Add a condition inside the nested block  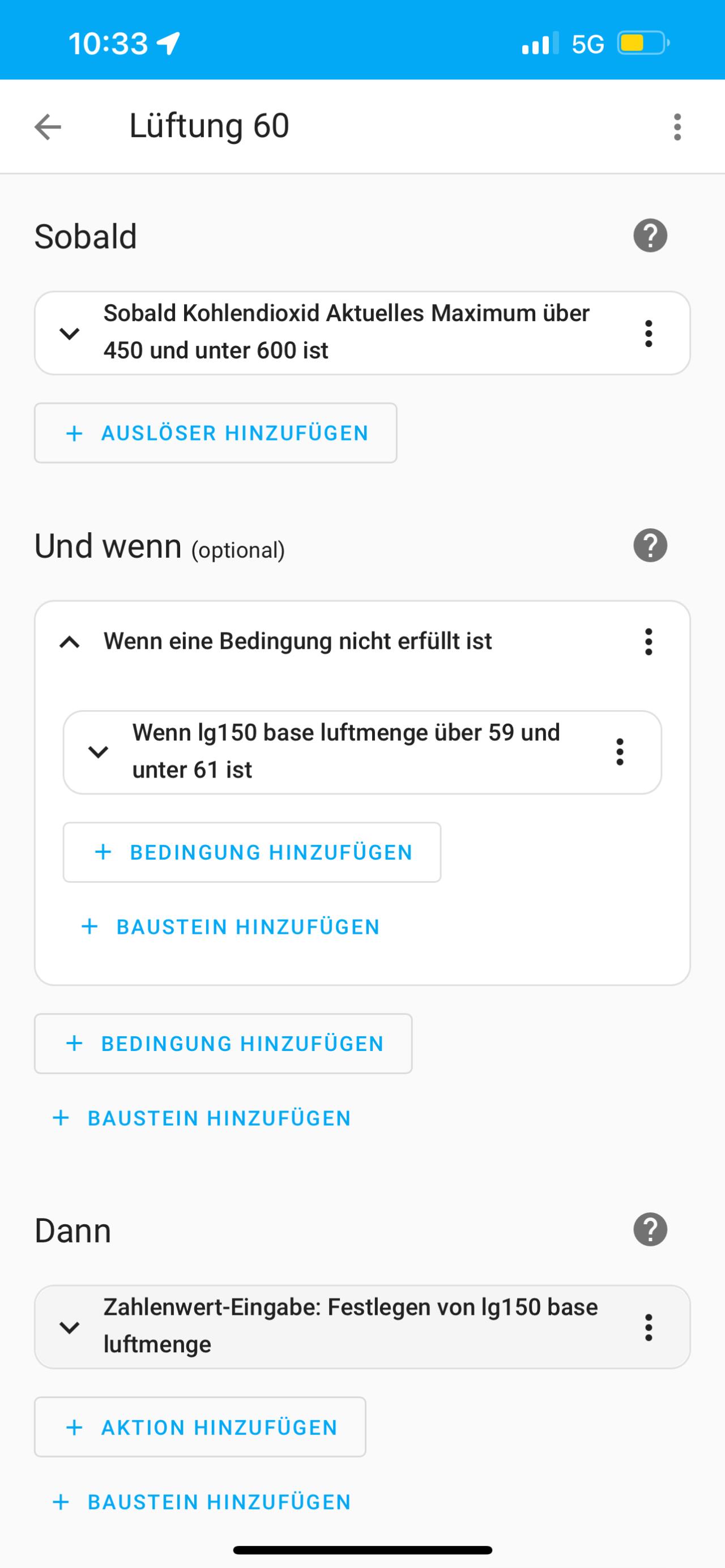click(252, 852)
